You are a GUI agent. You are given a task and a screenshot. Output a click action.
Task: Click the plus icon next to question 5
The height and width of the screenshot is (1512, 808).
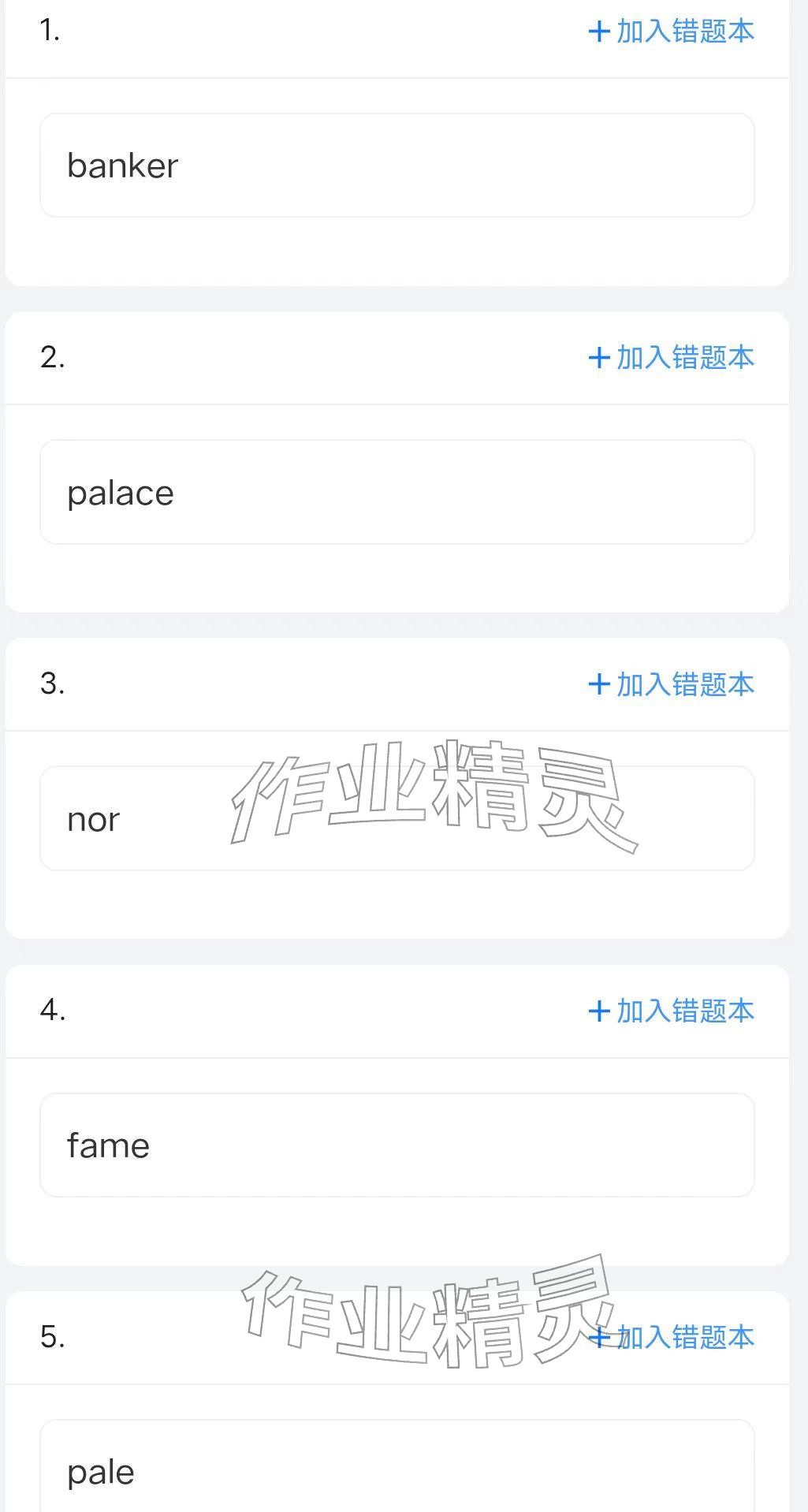(x=600, y=1338)
